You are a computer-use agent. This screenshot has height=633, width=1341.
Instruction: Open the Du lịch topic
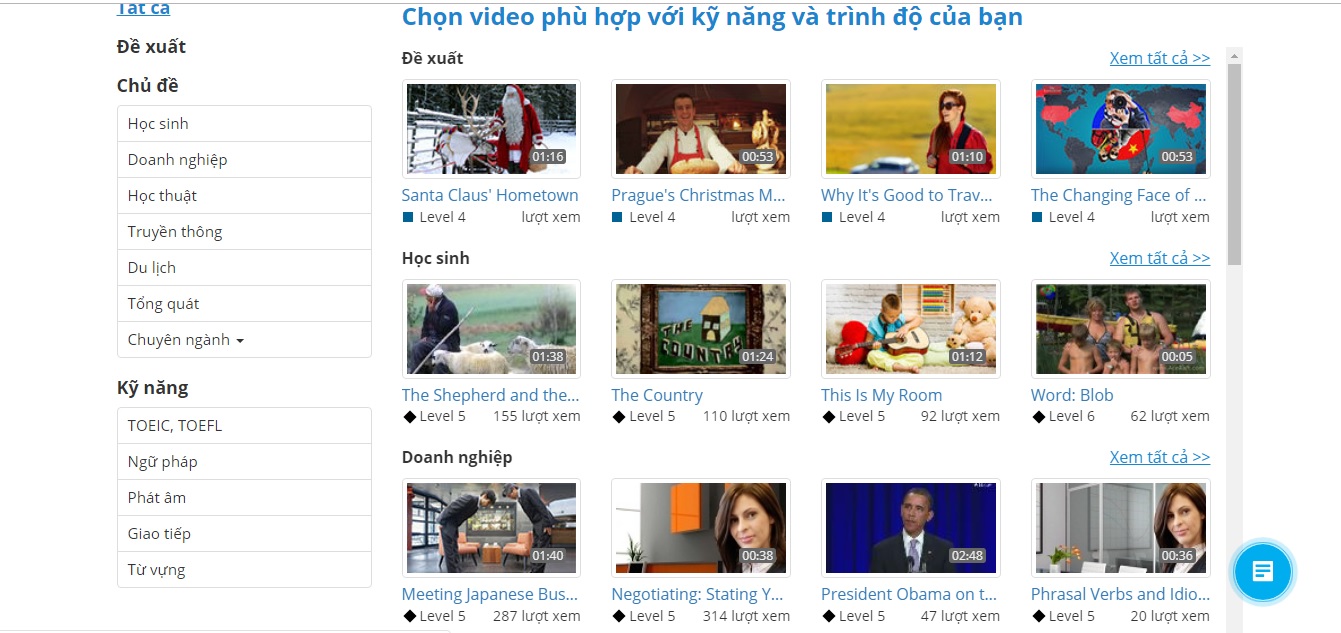(x=244, y=268)
